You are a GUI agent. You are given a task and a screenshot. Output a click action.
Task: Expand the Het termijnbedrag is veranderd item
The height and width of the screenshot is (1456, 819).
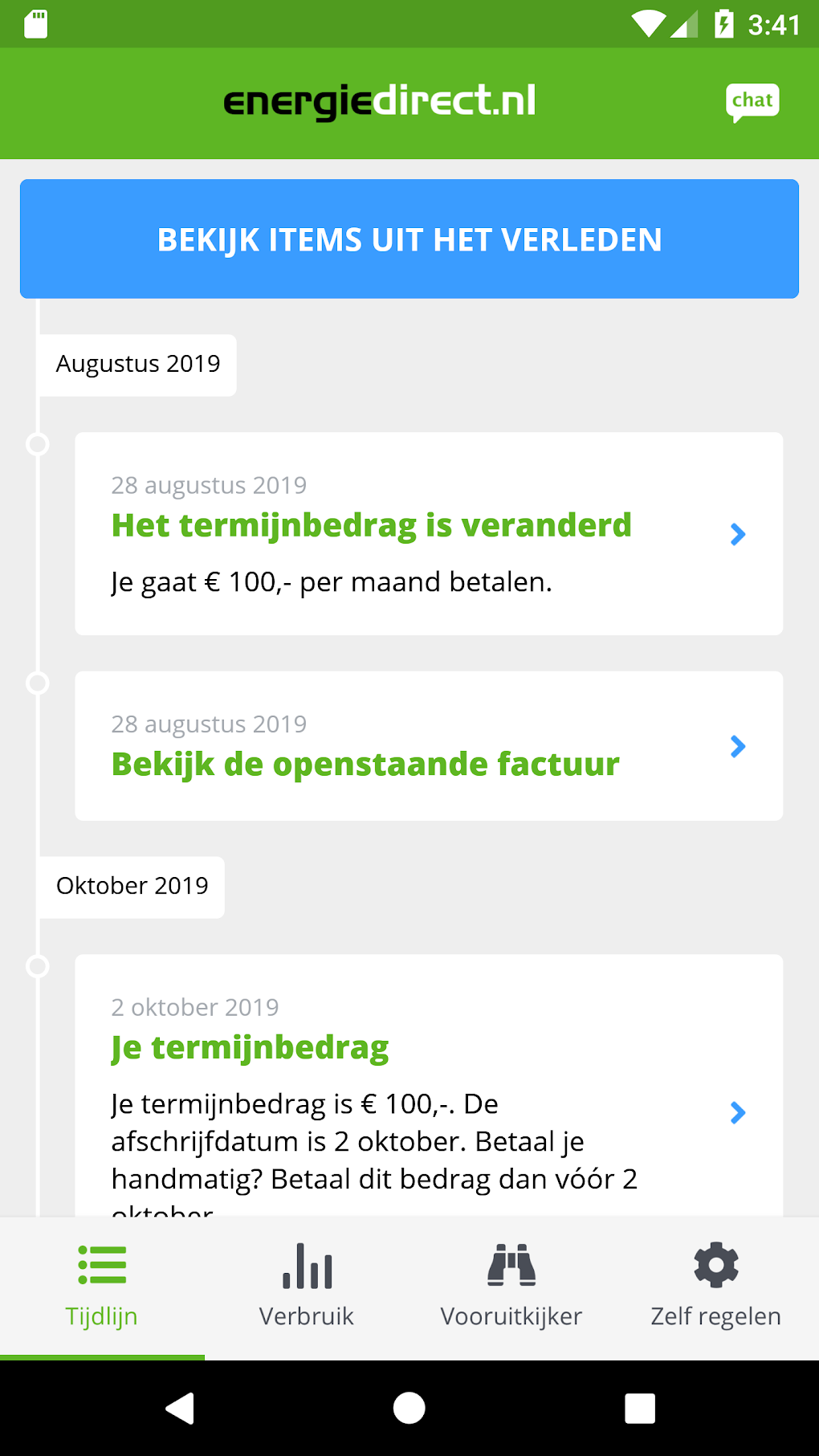(737, 534)
